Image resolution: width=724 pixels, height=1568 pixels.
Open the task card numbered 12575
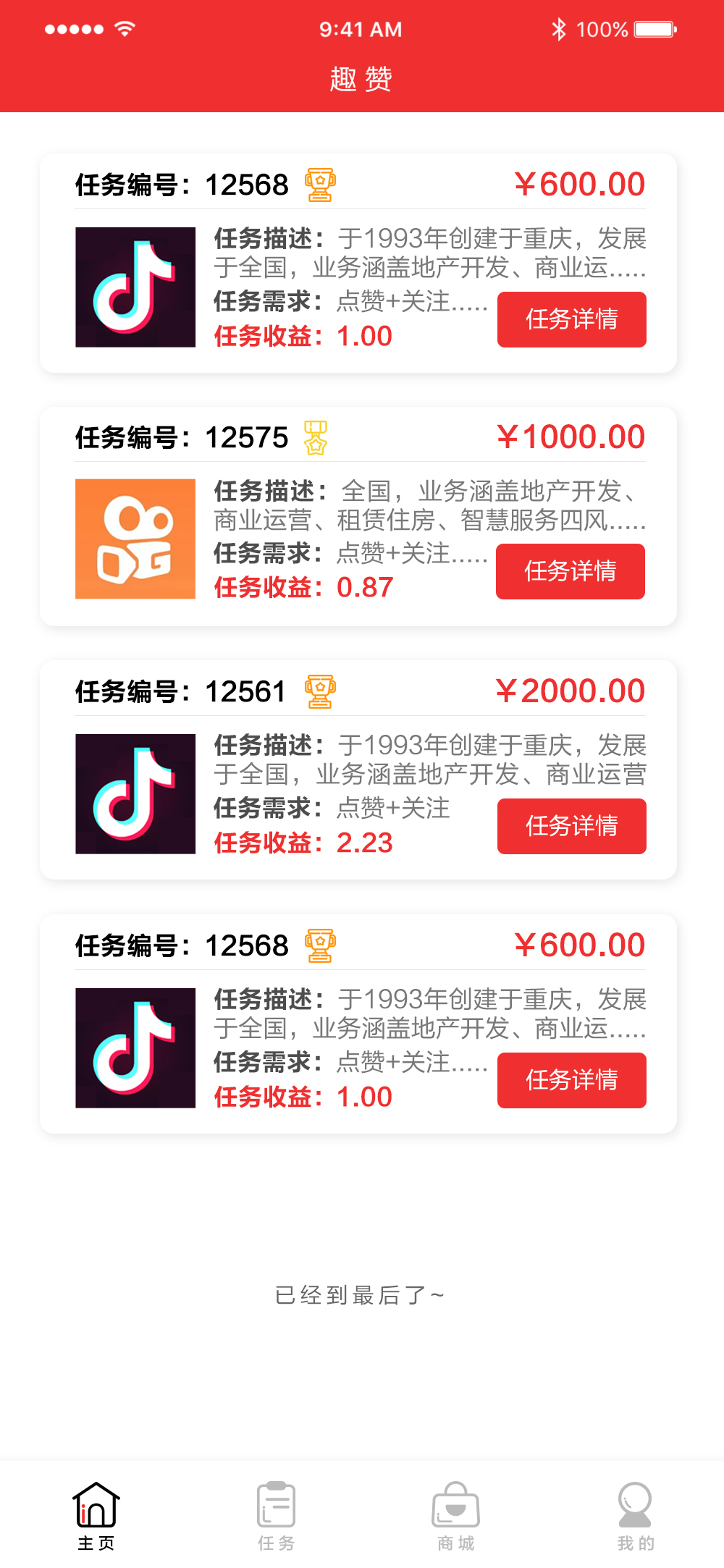pyautogui.click(x=358, y=517)
